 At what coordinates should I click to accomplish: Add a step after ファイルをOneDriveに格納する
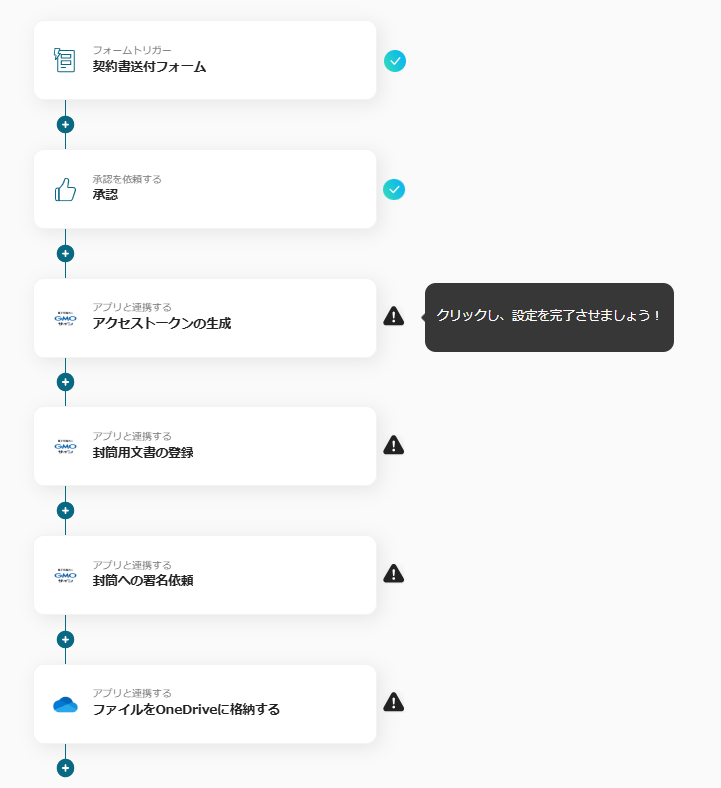click(66, 768)
